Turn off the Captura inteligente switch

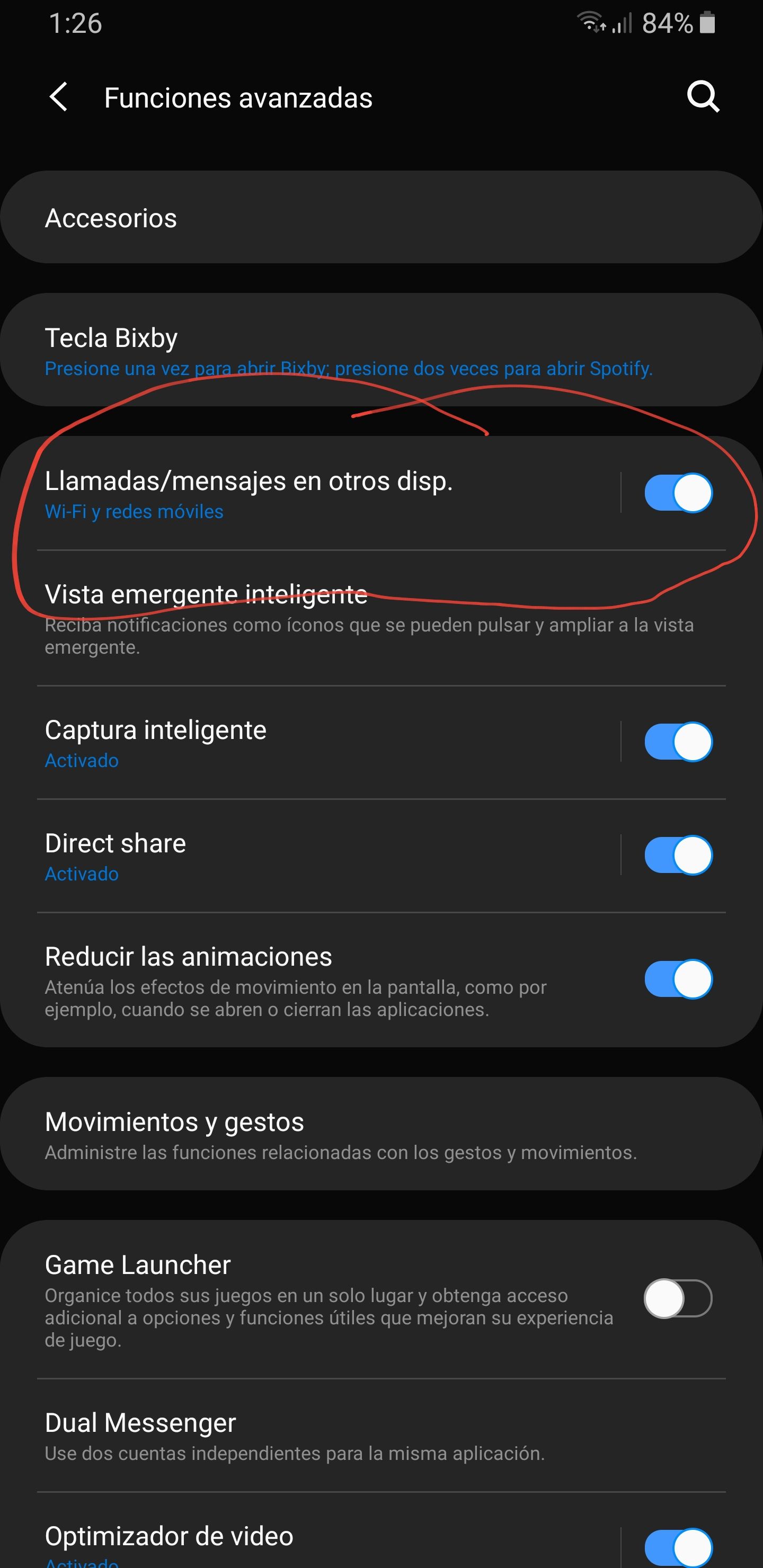click(x=678, y=742)
